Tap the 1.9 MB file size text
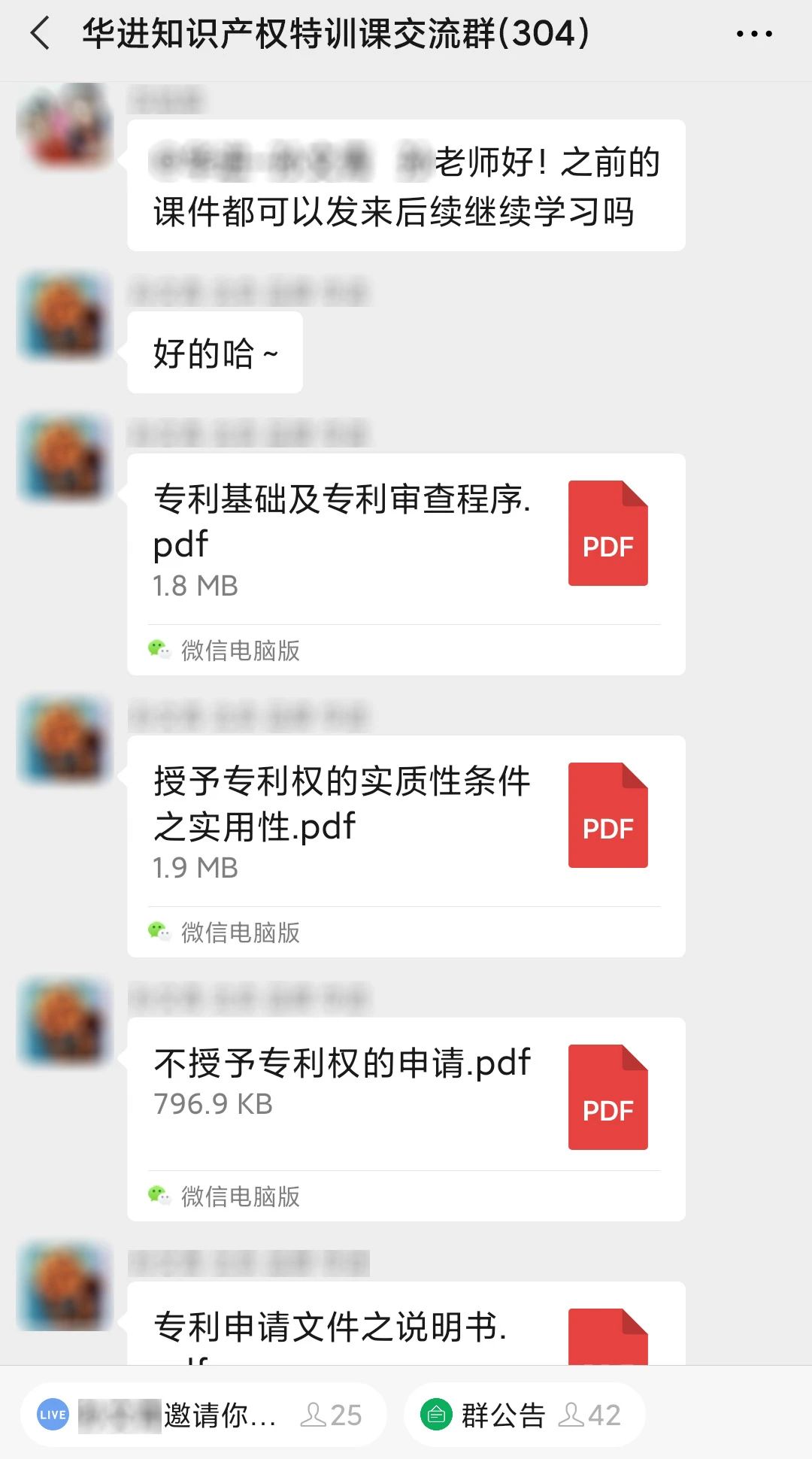Viewport: 812px width, 1459px height. (194, 866)
